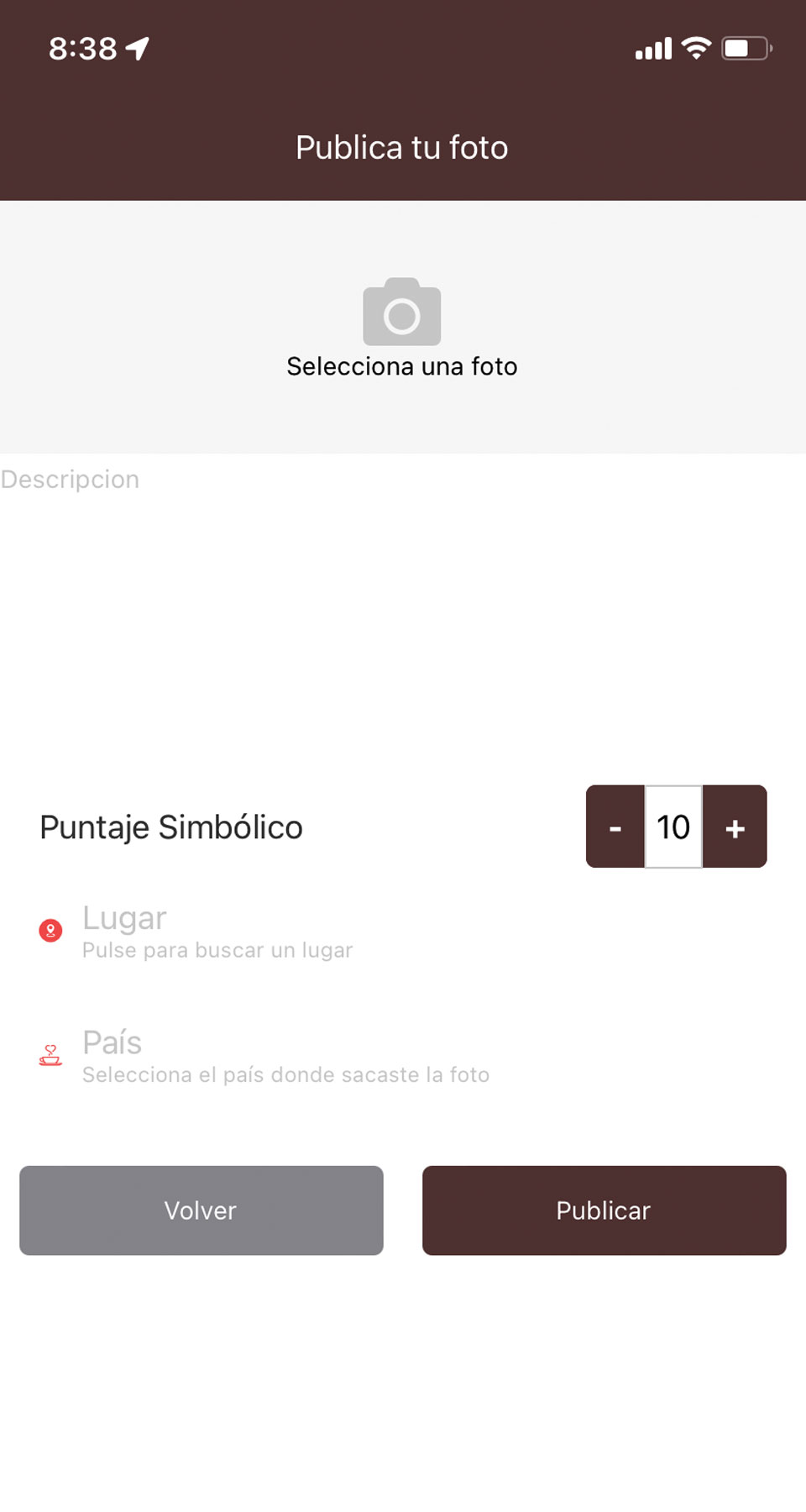Decrease the Puntaje Simbólico score
This screenshot has width=806, height=1512.
click(615, 827)
